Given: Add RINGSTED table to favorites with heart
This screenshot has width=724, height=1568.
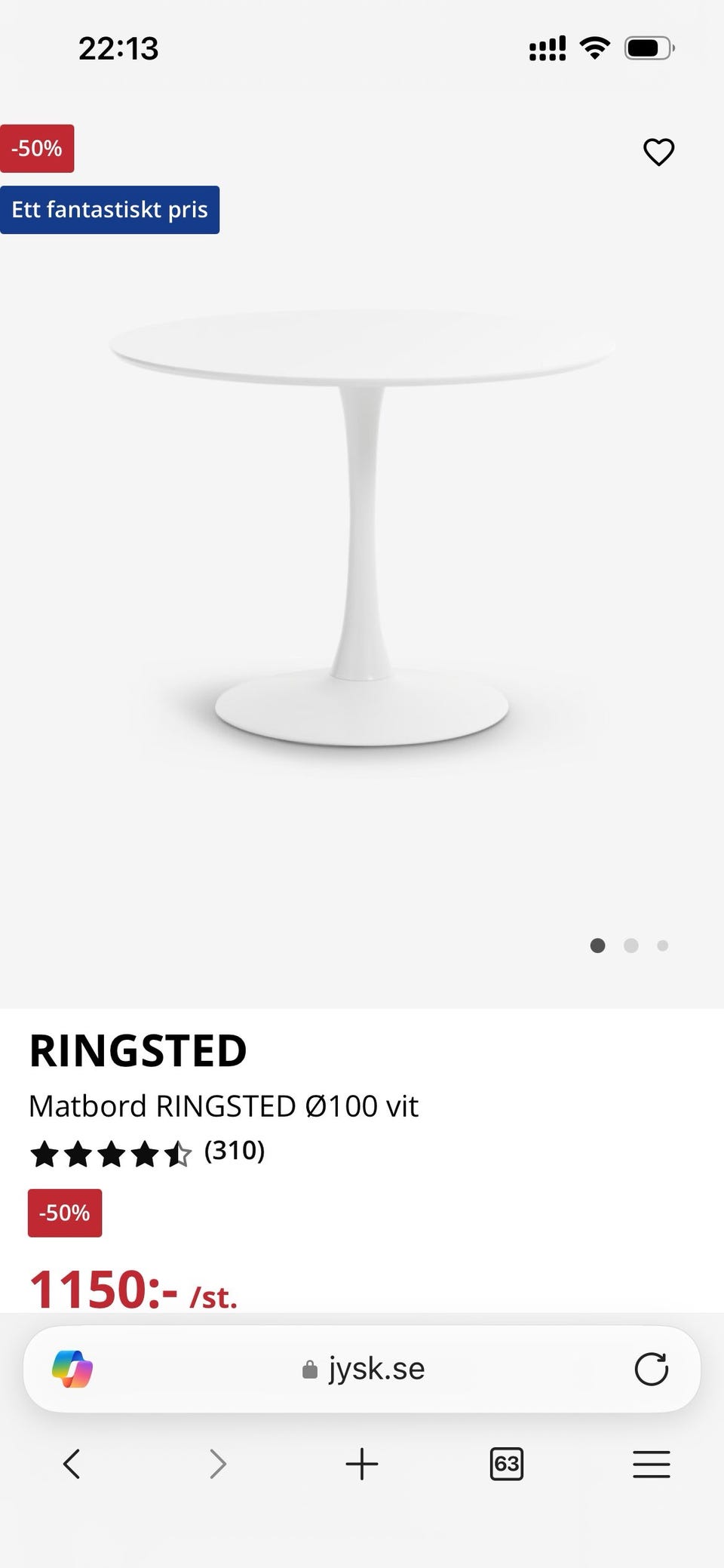Looking at the screenshot, I should pyautogui.click(x=658, y=152).
